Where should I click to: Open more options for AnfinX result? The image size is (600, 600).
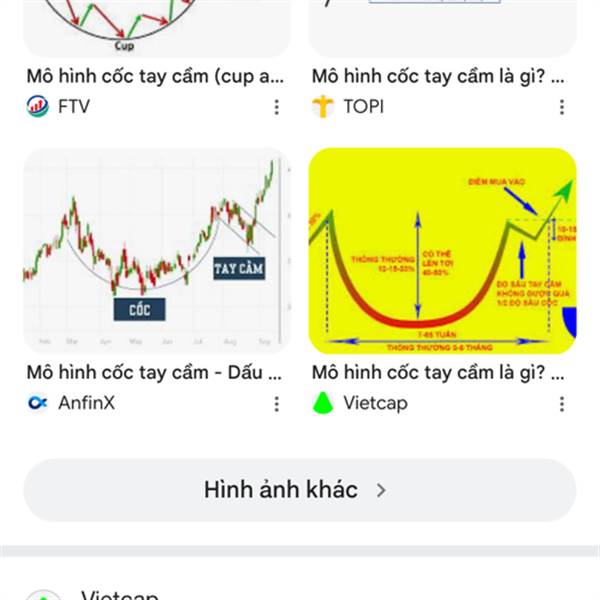tap(277, 404)
